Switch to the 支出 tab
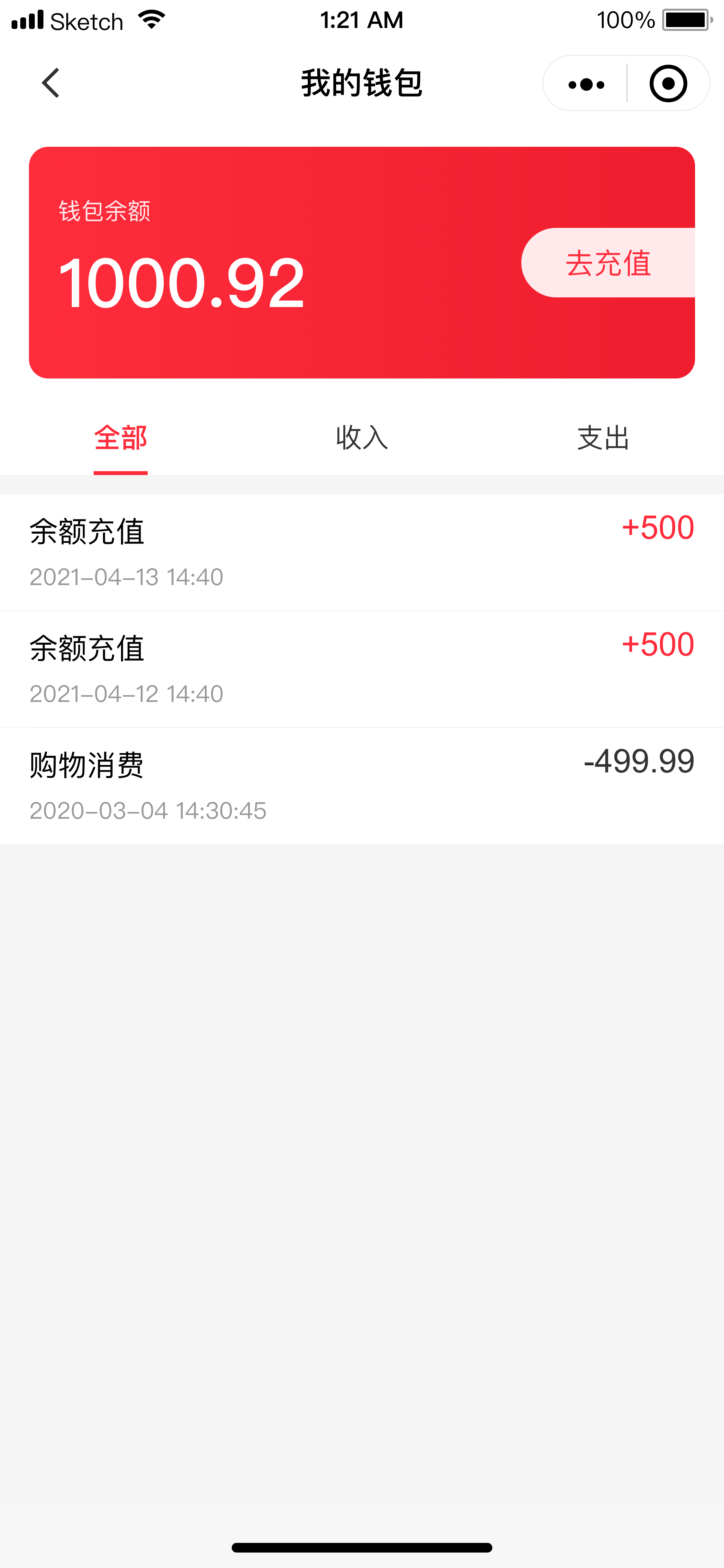 click(x=603, y=438)
